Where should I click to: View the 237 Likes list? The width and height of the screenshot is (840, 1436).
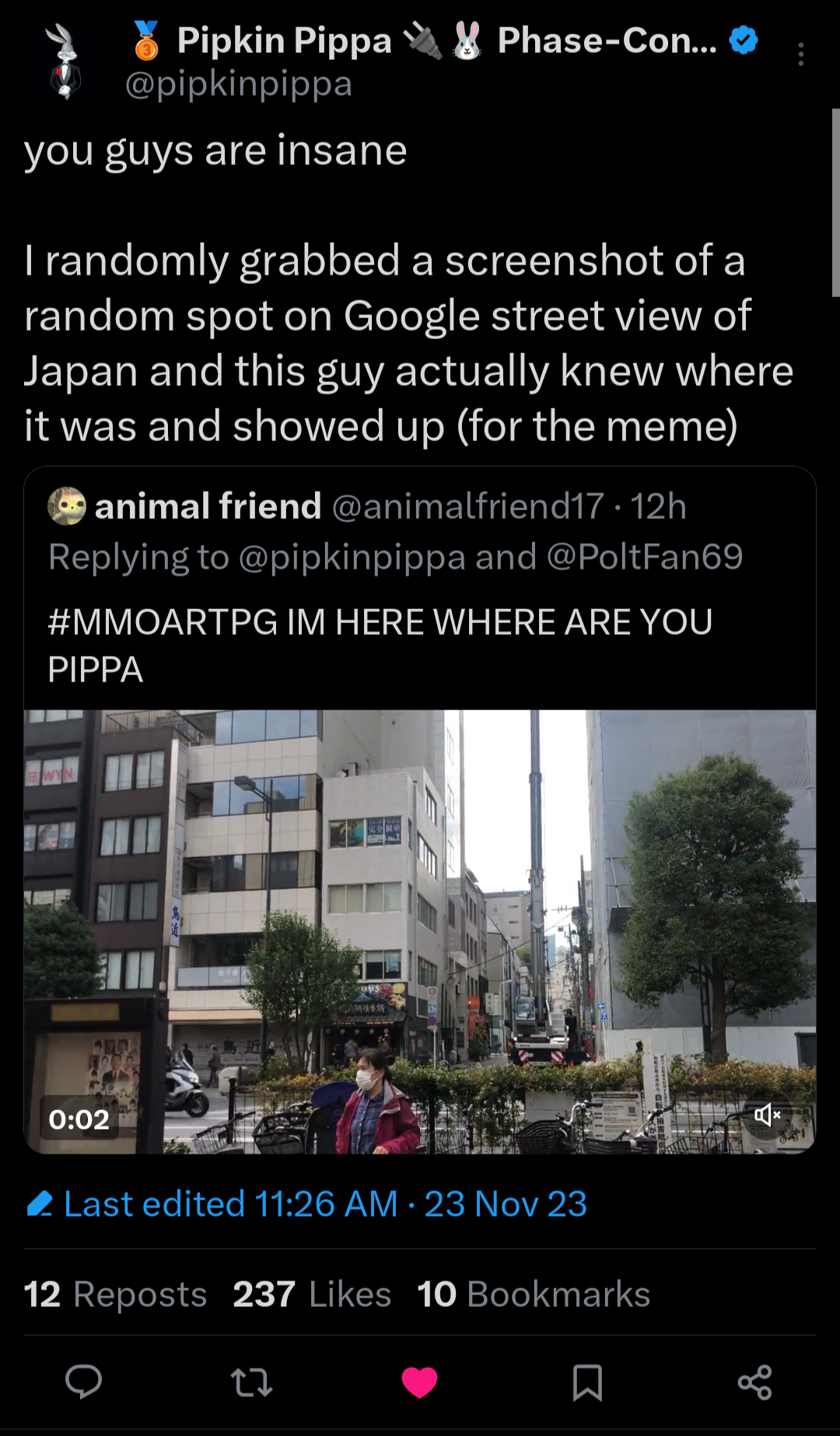(312, 1294)
